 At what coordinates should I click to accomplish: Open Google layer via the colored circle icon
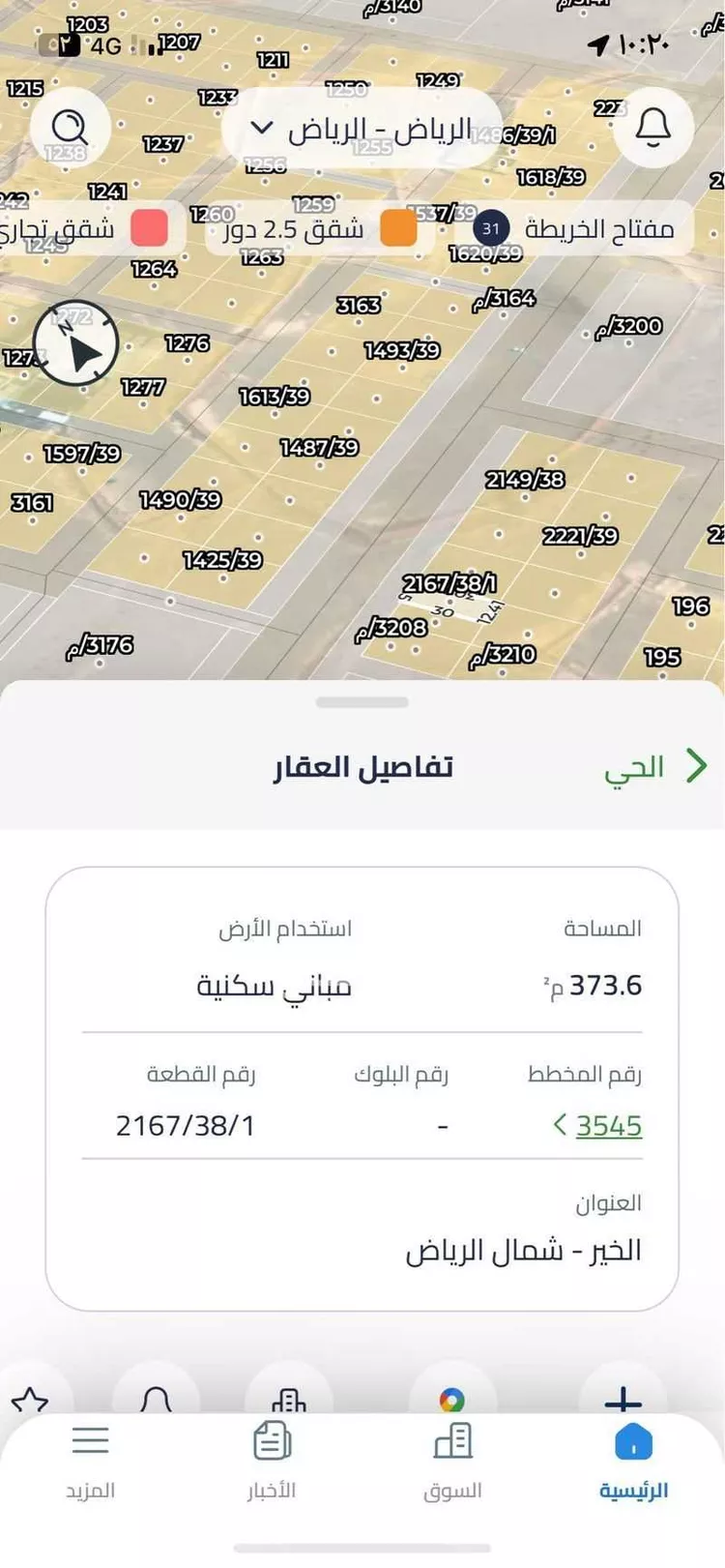pos(451,1397)
